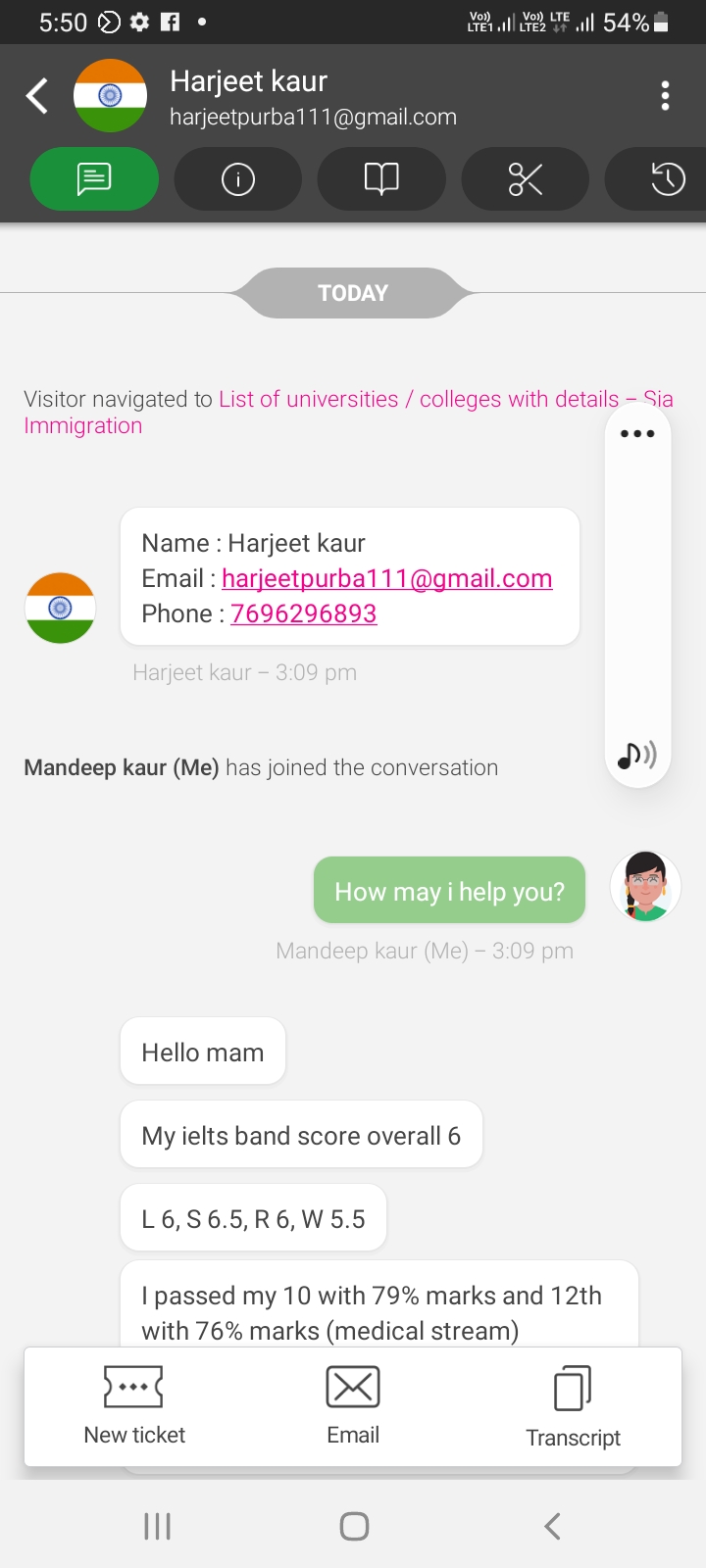This screenshot has height=1568, width=706.
Task: Choose the Email option
Action: [353, 1406]
